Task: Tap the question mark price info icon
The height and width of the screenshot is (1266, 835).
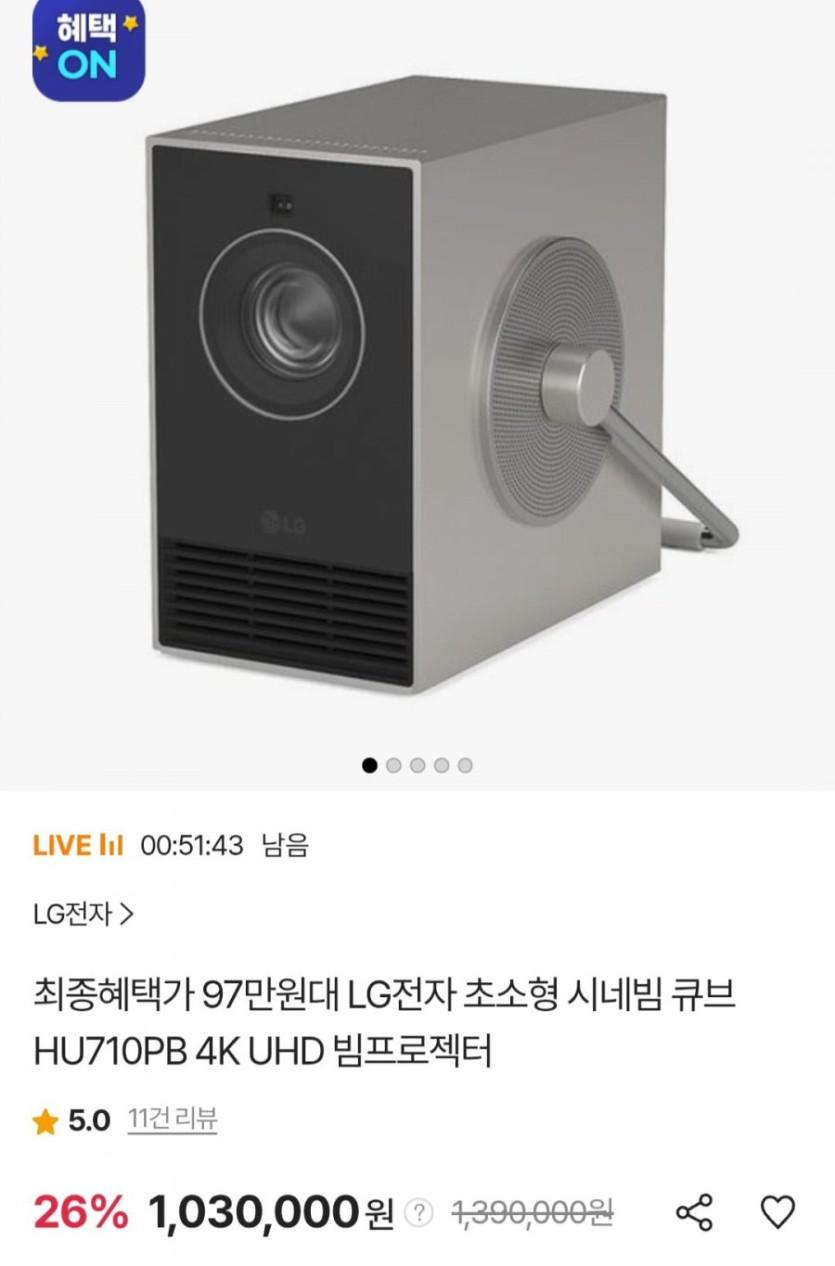Action: point(421,1214)
